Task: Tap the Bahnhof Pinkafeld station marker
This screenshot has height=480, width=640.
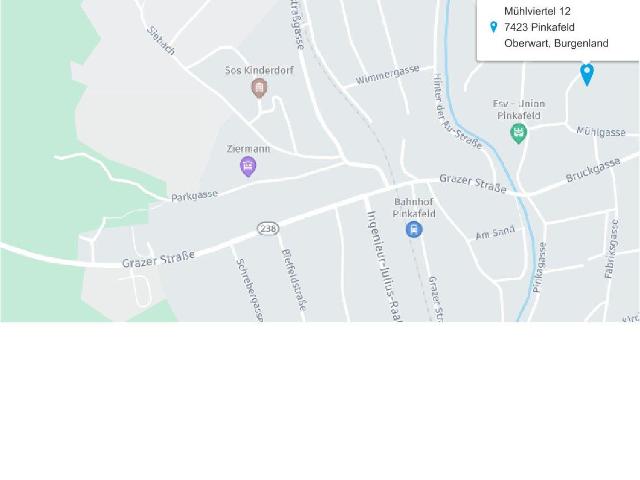Action: point(413,229)
